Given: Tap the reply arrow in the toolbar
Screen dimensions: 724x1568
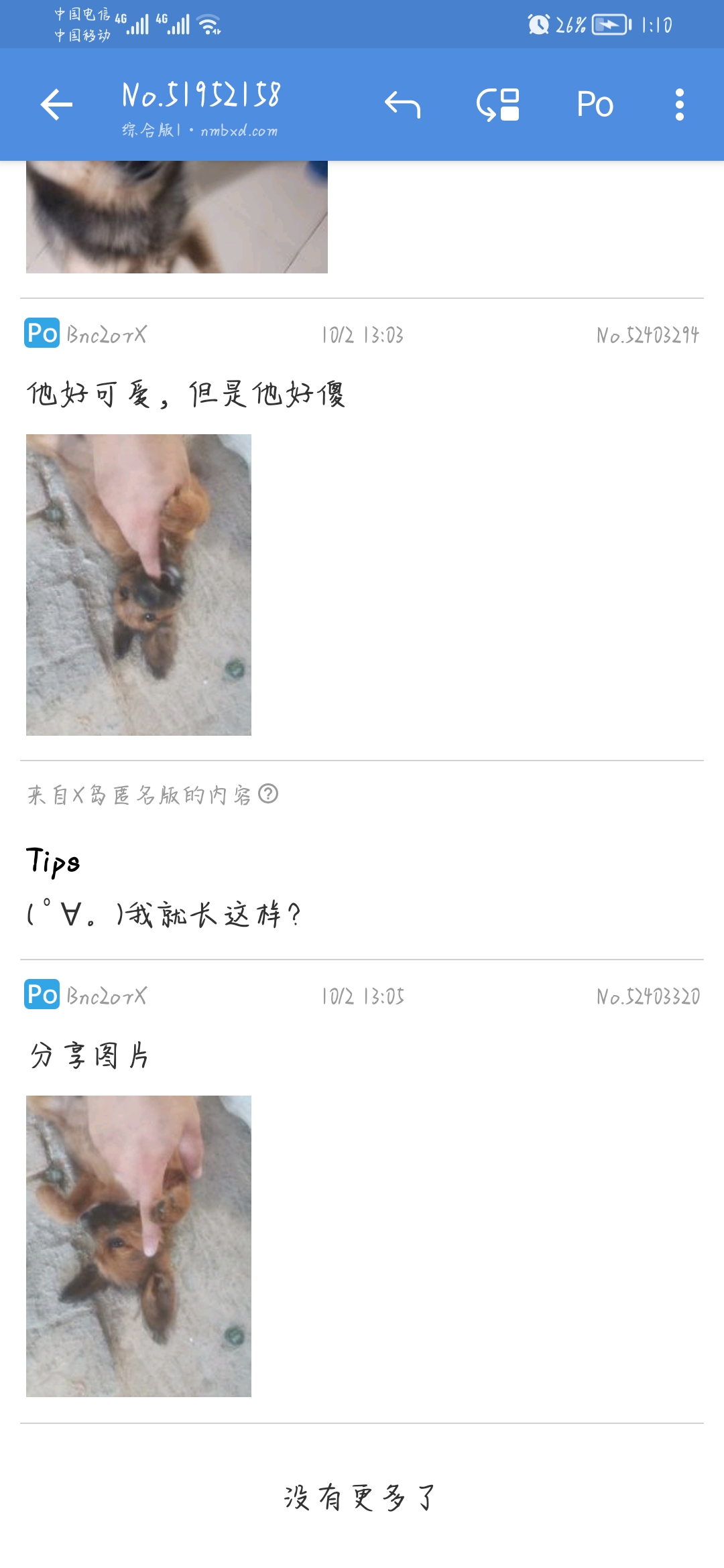Looking at the screenshot, I should click(x=402, y=105).
